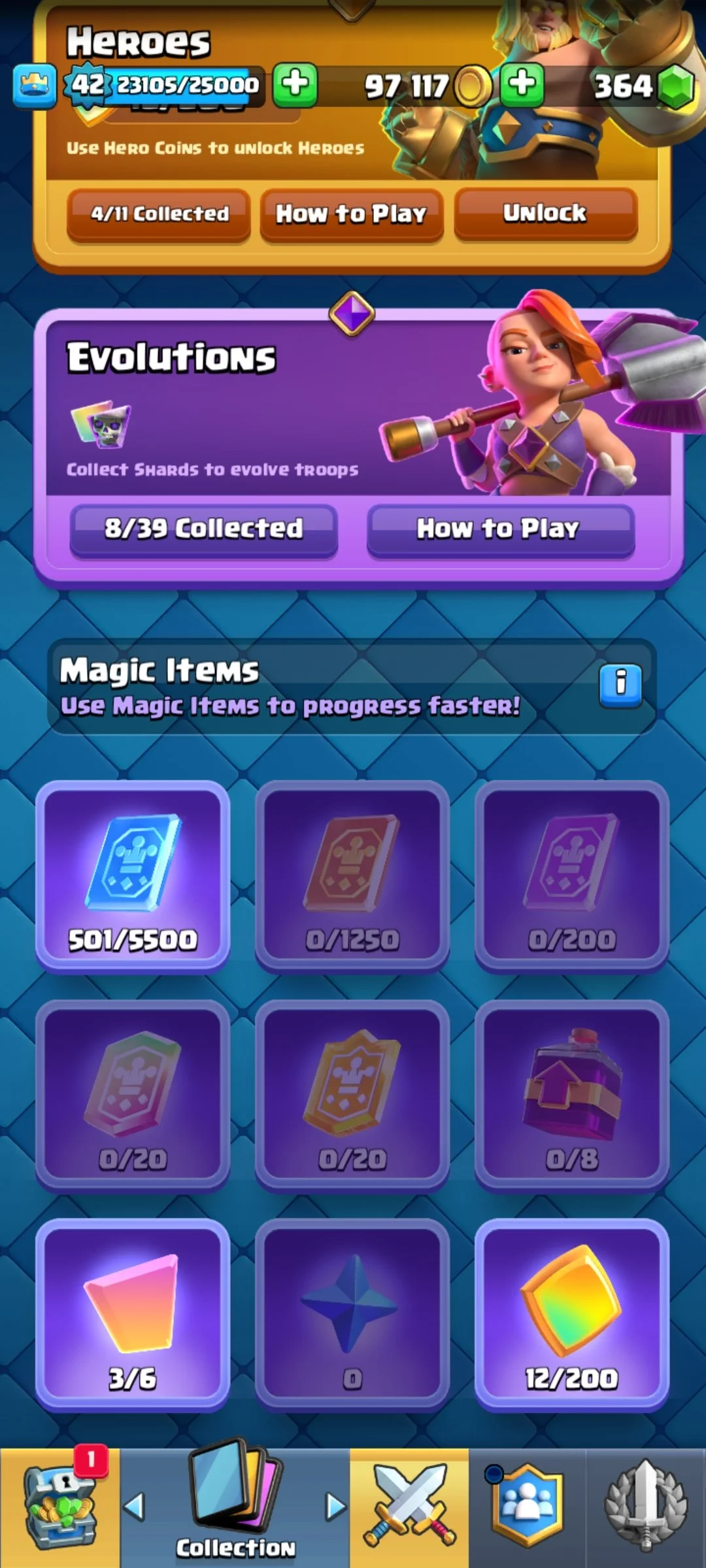Open the Heroes Unlock button
The height and width of the screenshot is (1568, 706).
[545, 214]
